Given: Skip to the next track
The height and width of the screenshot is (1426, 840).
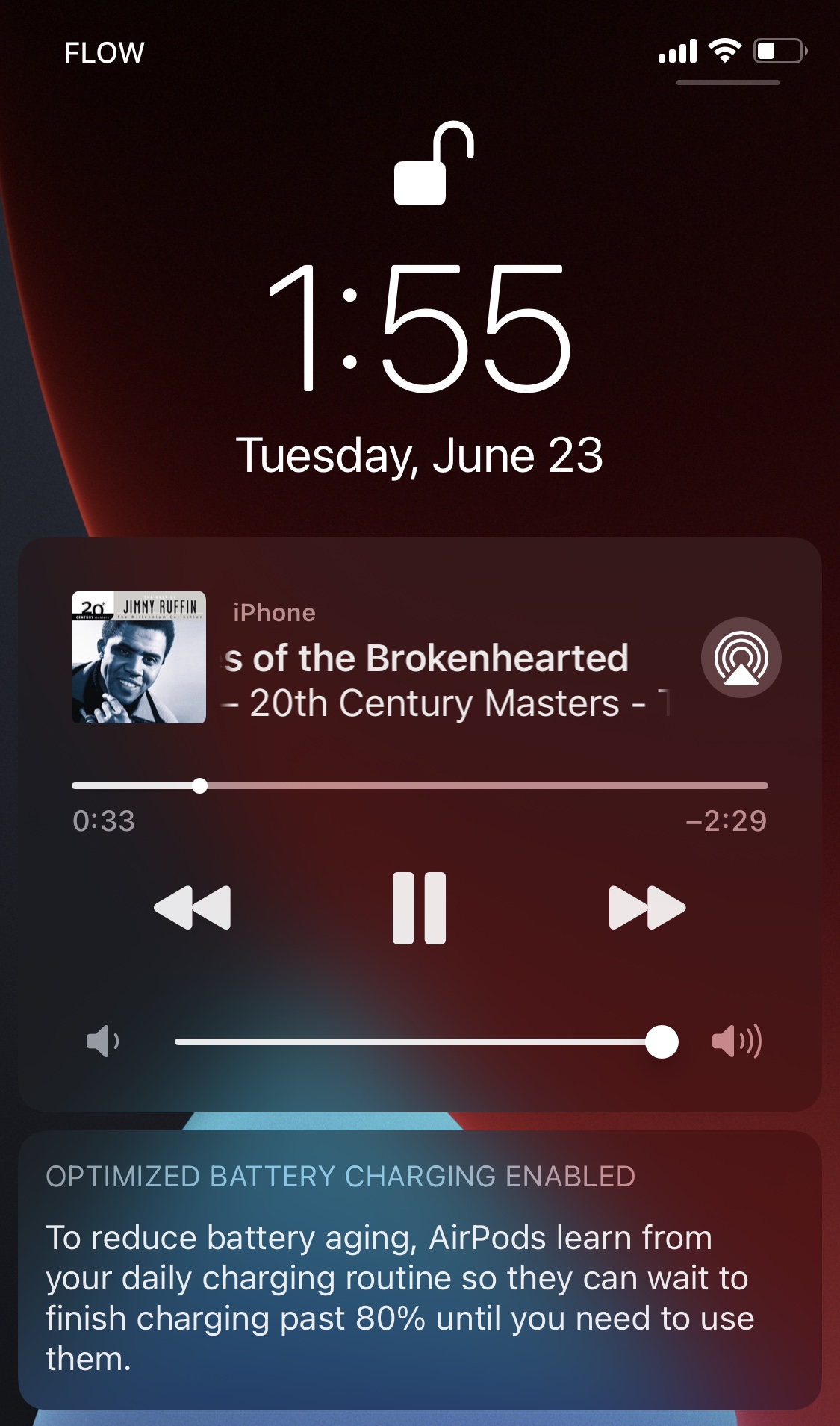Looking at the screenshot, I should click(647, 908).
